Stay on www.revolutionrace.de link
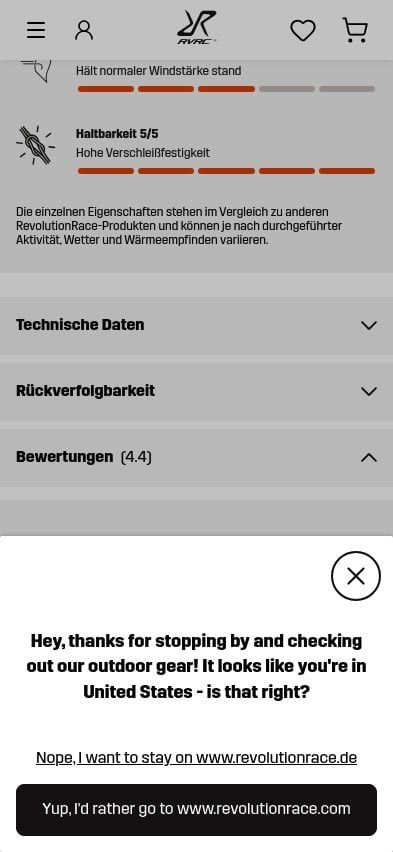393x852 pixels. click(x=196, y=757)
